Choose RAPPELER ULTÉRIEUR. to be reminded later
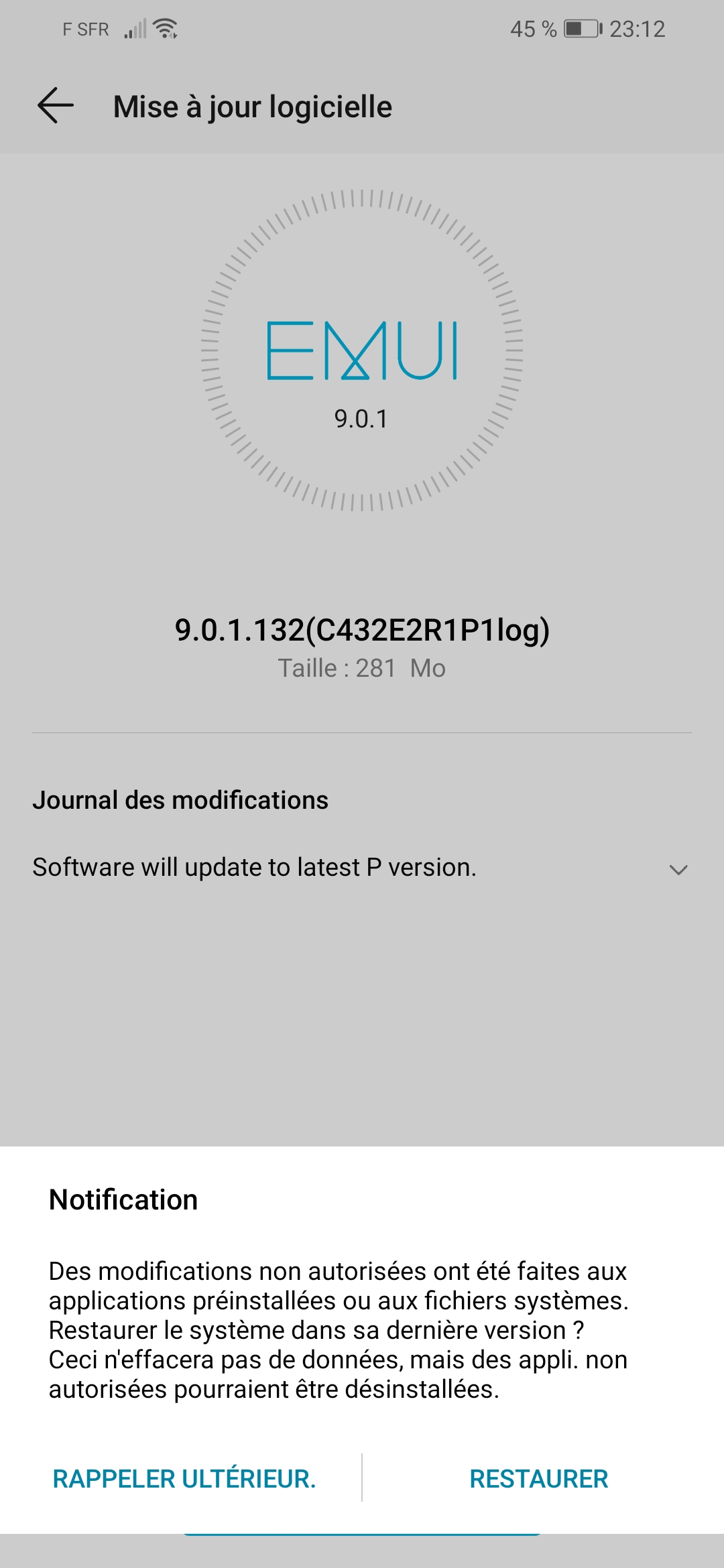724x1568 pixels. click(184, 1479)
